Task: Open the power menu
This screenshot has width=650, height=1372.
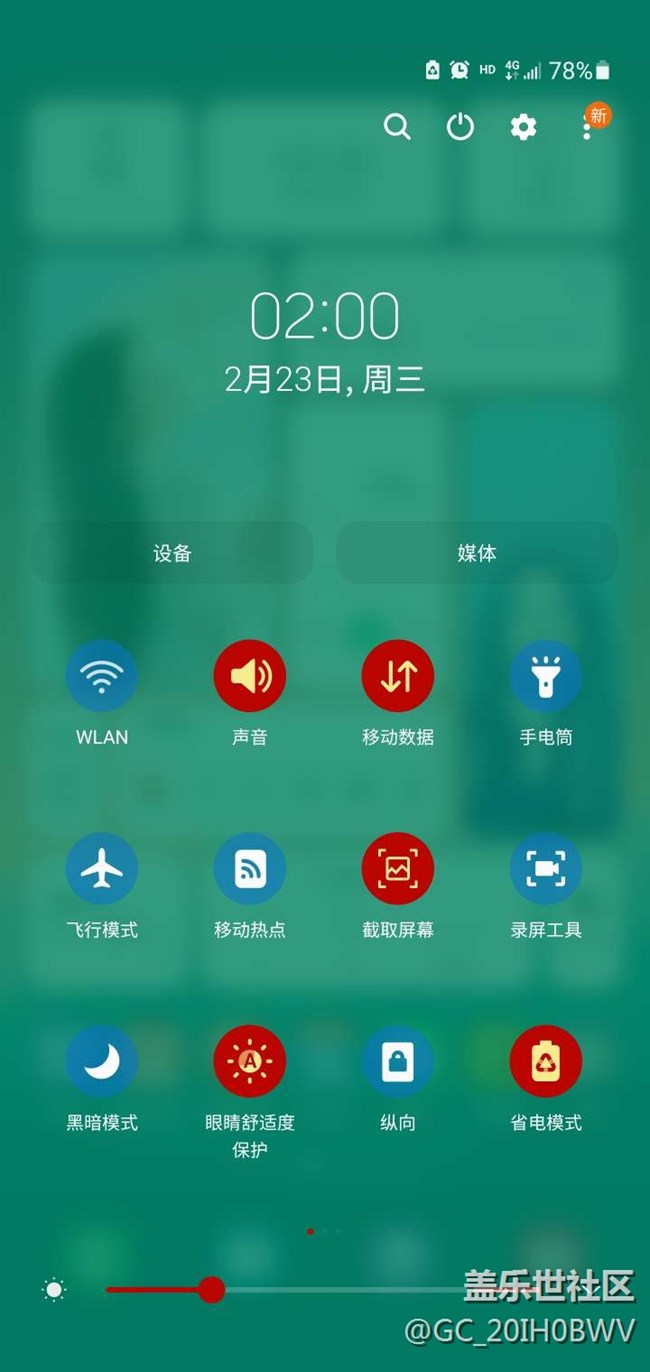Action: [x=460, y=127]
